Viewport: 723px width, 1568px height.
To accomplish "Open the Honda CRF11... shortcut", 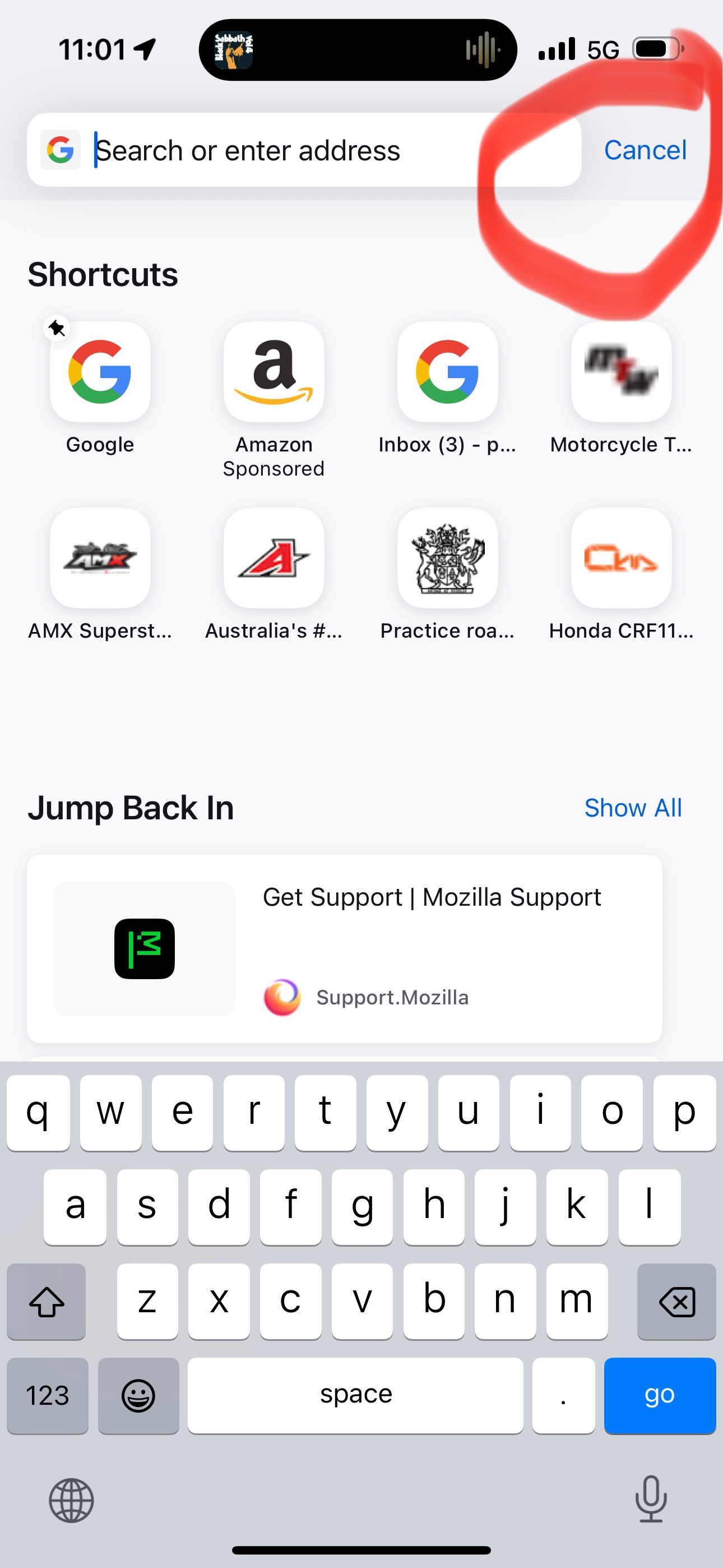I will coord(621,558).
